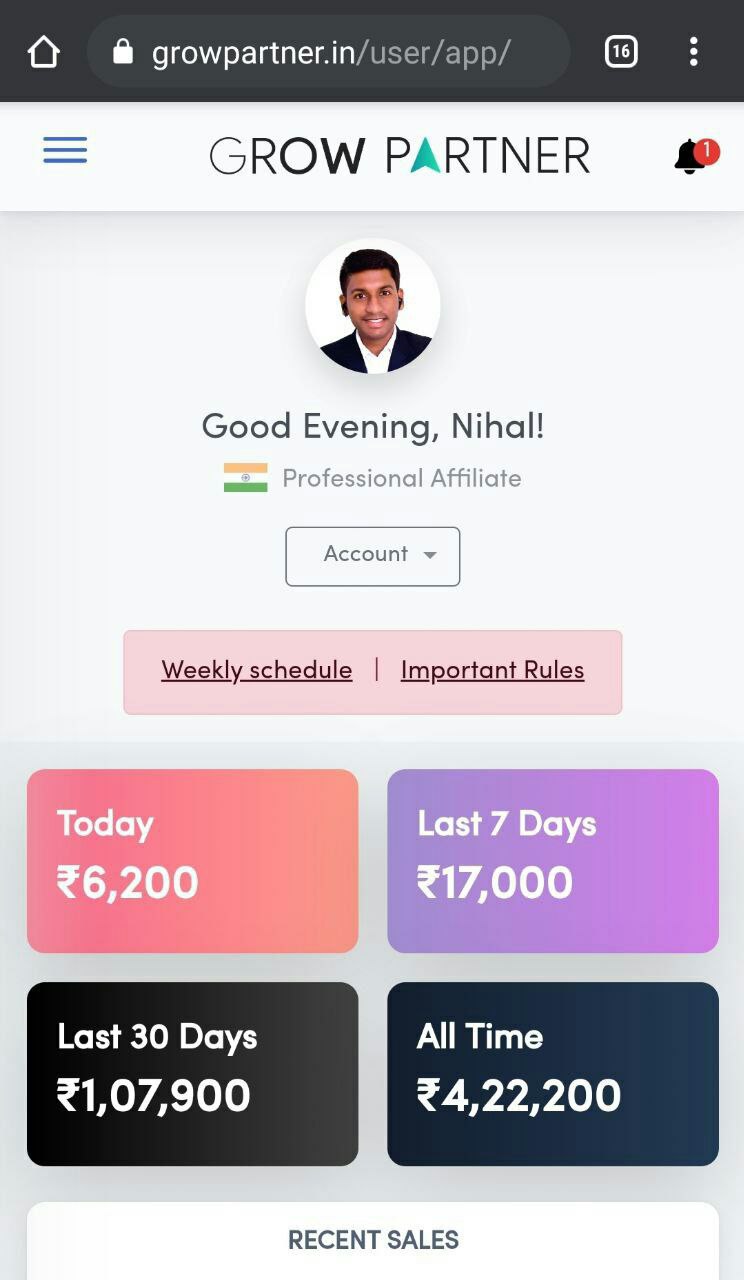Open the notifications bell

pyautogui.click(x=691, y=157)
